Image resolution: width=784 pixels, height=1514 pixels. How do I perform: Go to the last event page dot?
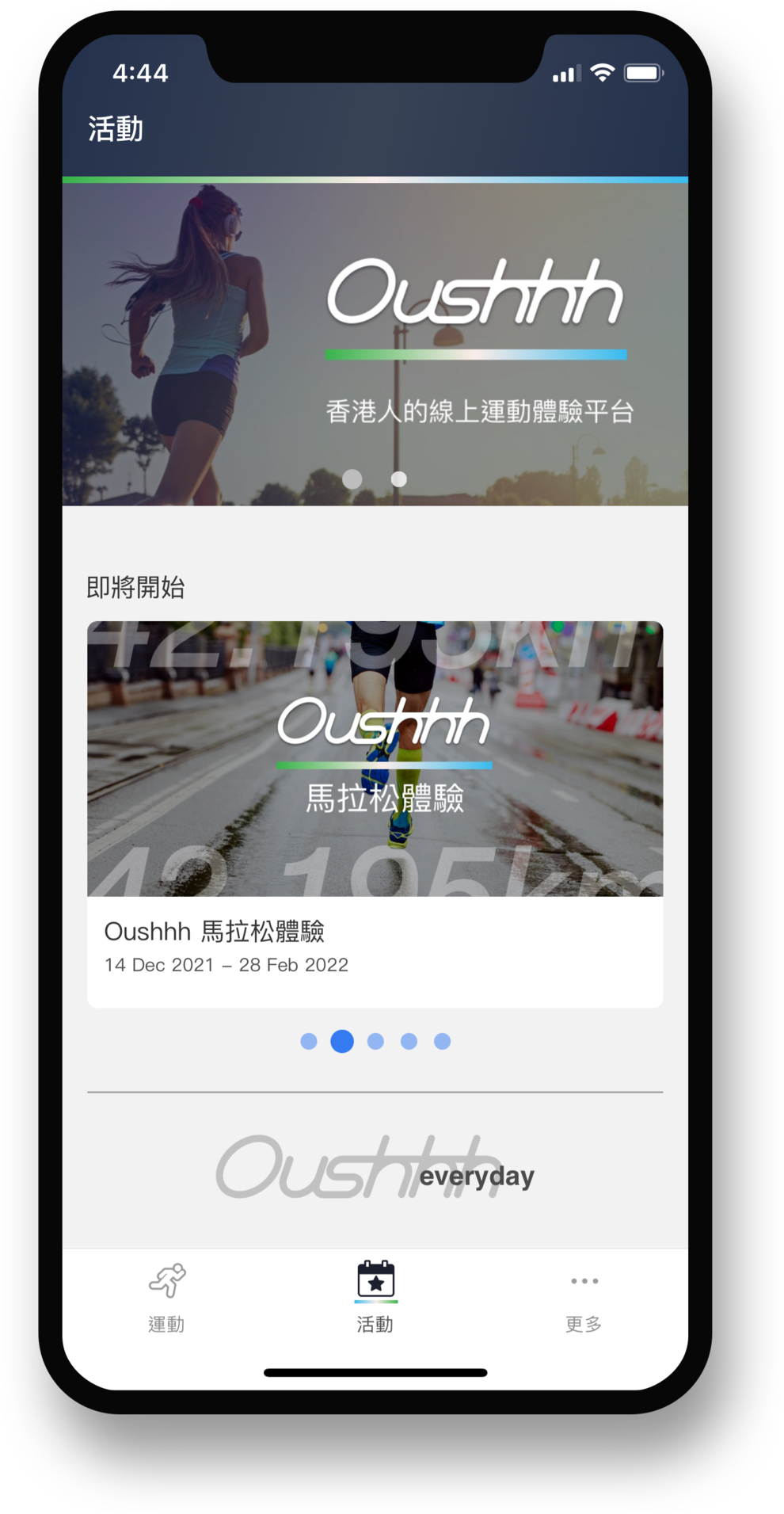click(443, 1041)
